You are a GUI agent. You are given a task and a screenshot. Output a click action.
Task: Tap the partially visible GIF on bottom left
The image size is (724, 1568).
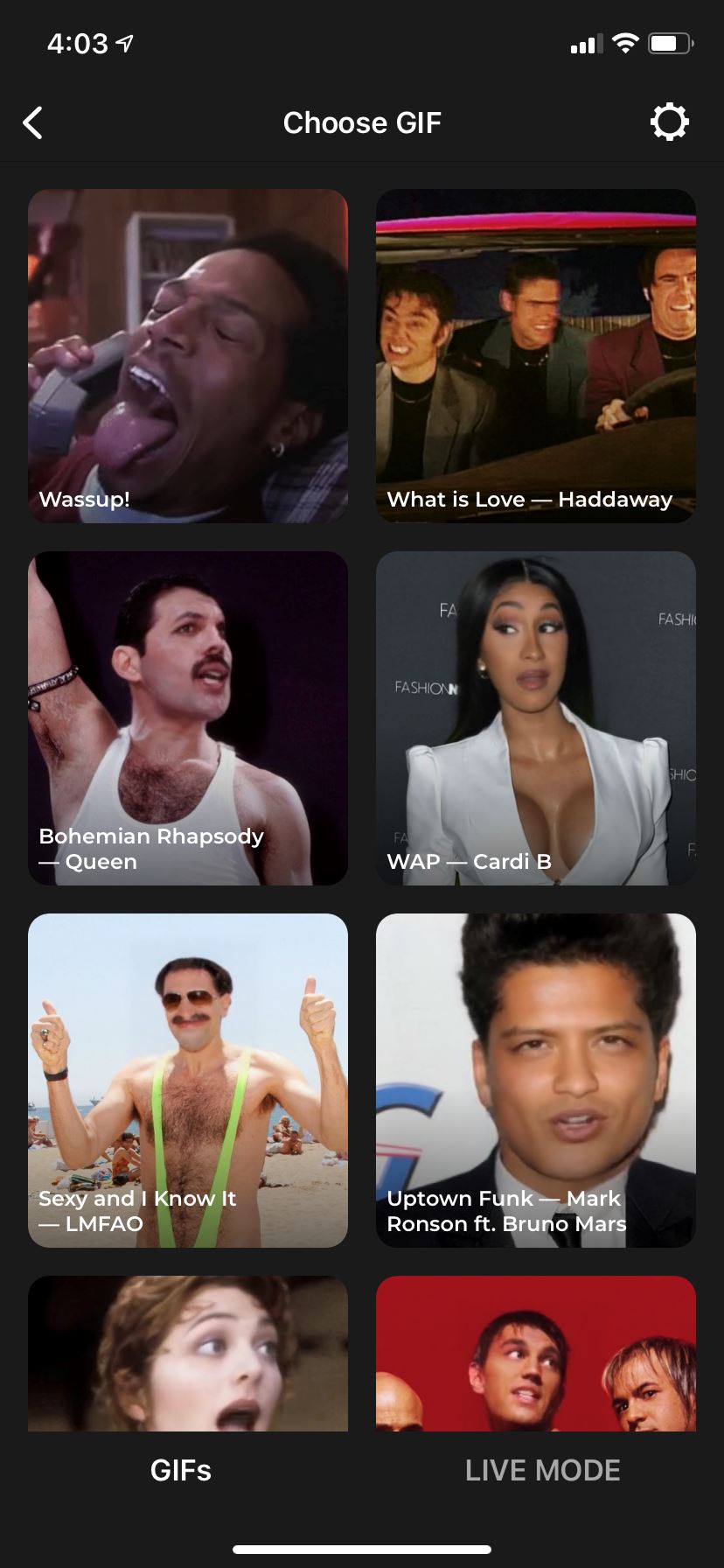(188, 1356)
